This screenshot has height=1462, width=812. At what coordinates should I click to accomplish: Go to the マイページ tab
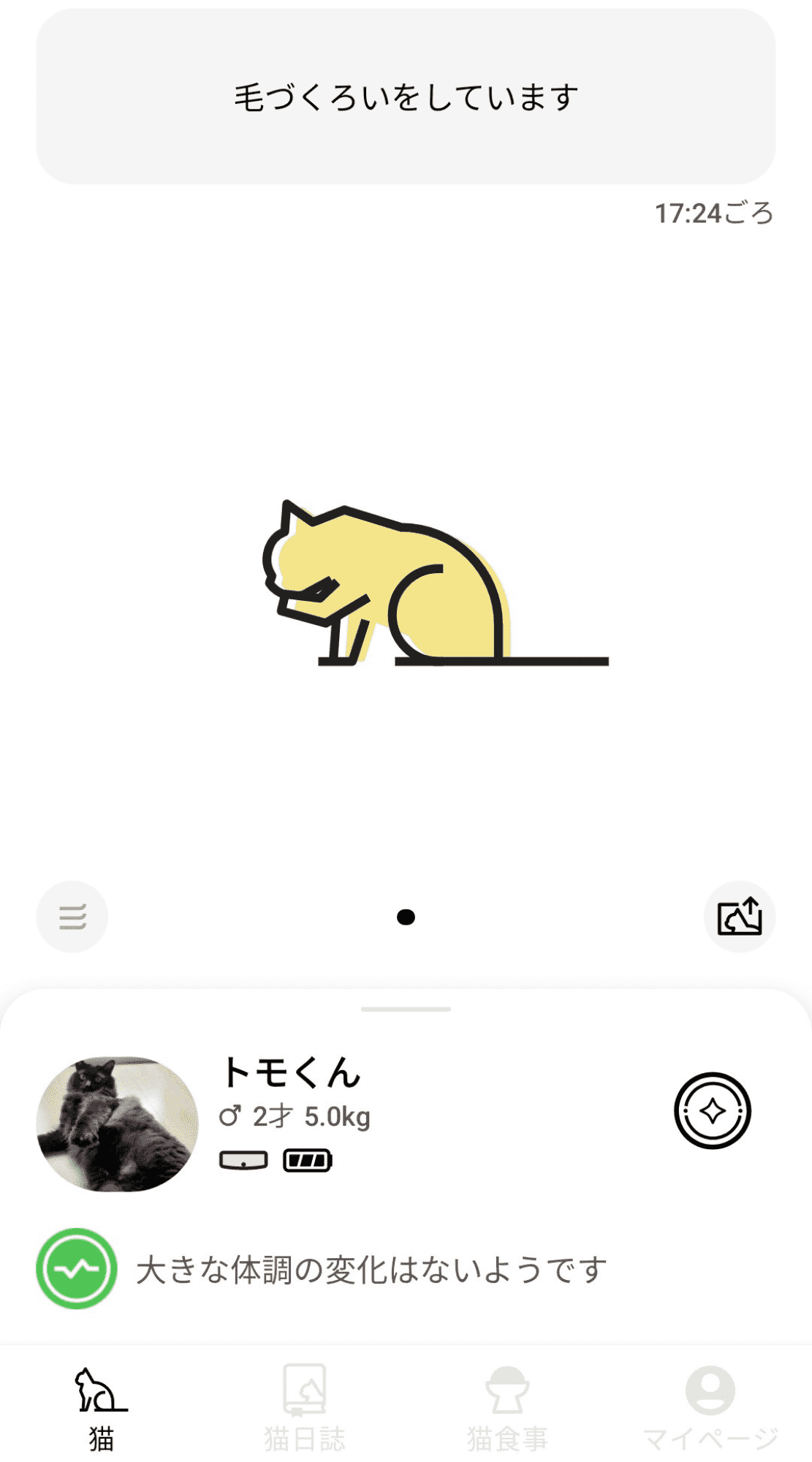pyautogui.click(x=710, y=1407)
